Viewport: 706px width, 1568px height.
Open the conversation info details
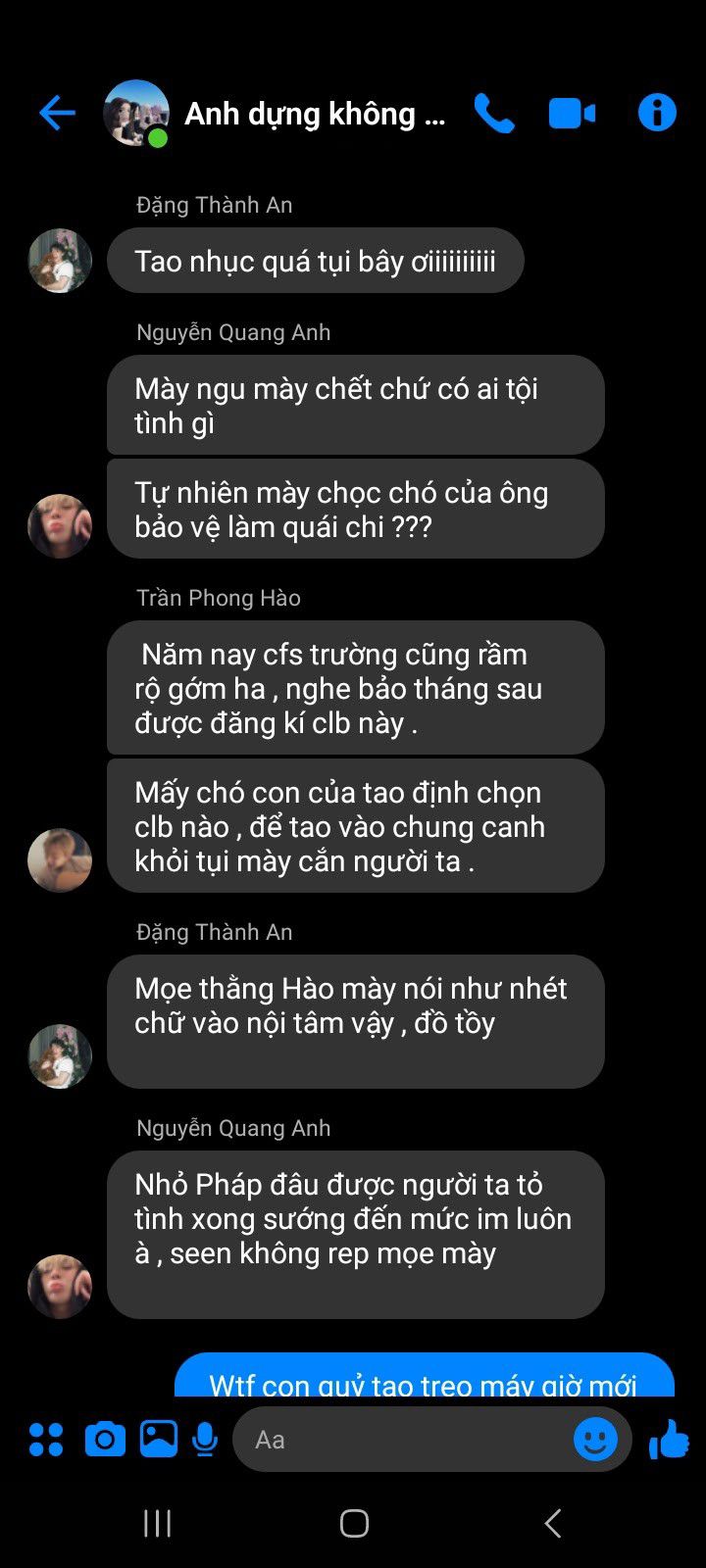[656, 114]
